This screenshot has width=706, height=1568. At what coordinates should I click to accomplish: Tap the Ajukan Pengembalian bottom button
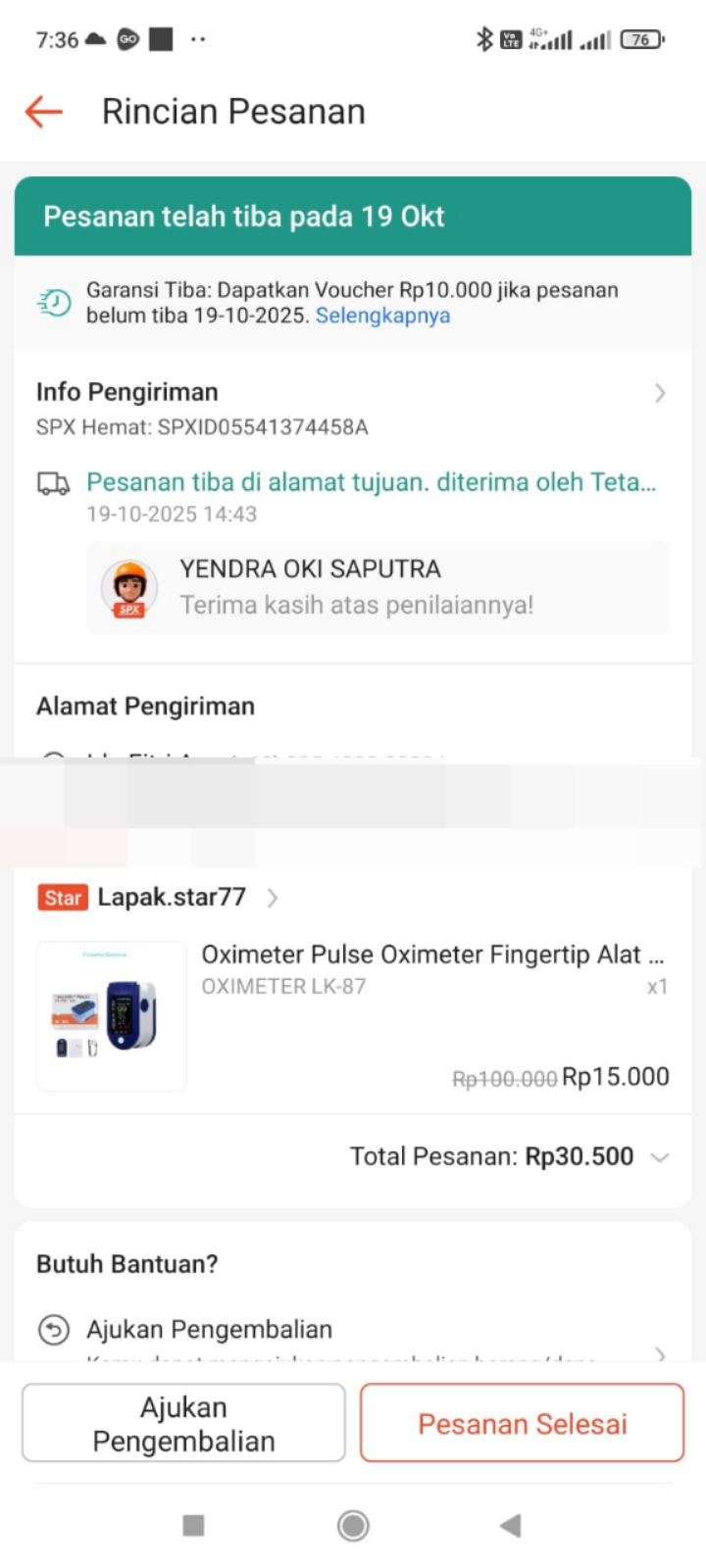click(x=183, y=1424)
